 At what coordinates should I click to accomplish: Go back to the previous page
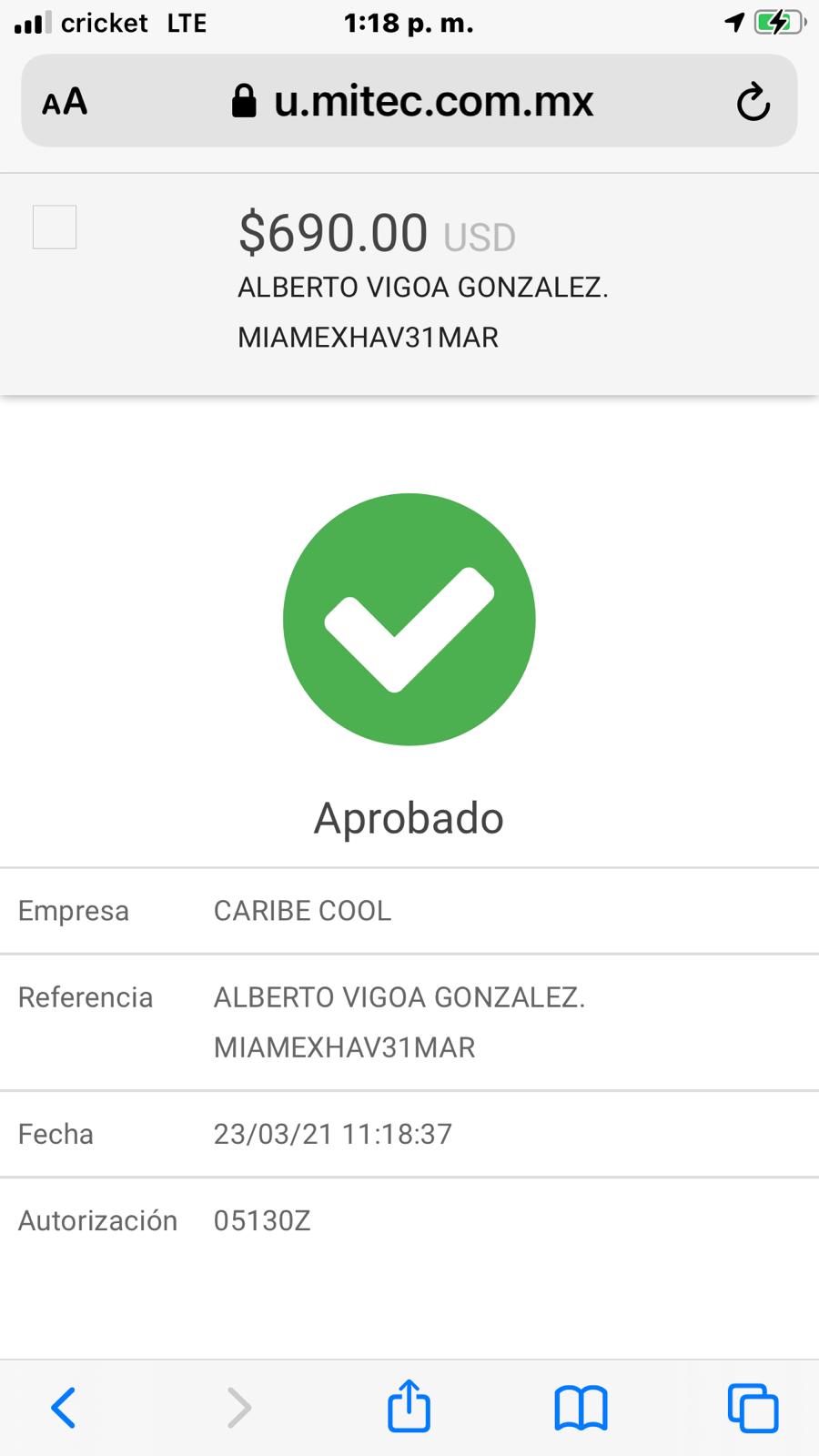pyautogui.click(x=64, y=1408)
